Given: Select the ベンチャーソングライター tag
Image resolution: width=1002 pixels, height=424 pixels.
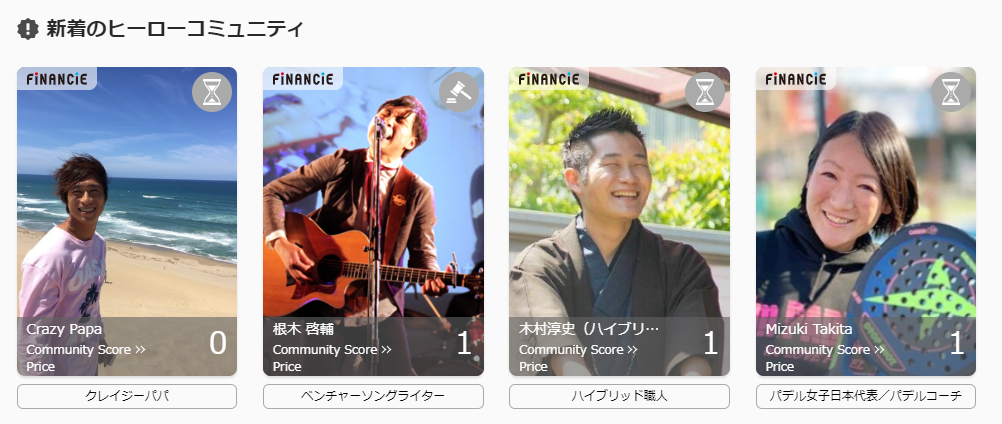Looking at the screenshot, I should click(373, 396).
